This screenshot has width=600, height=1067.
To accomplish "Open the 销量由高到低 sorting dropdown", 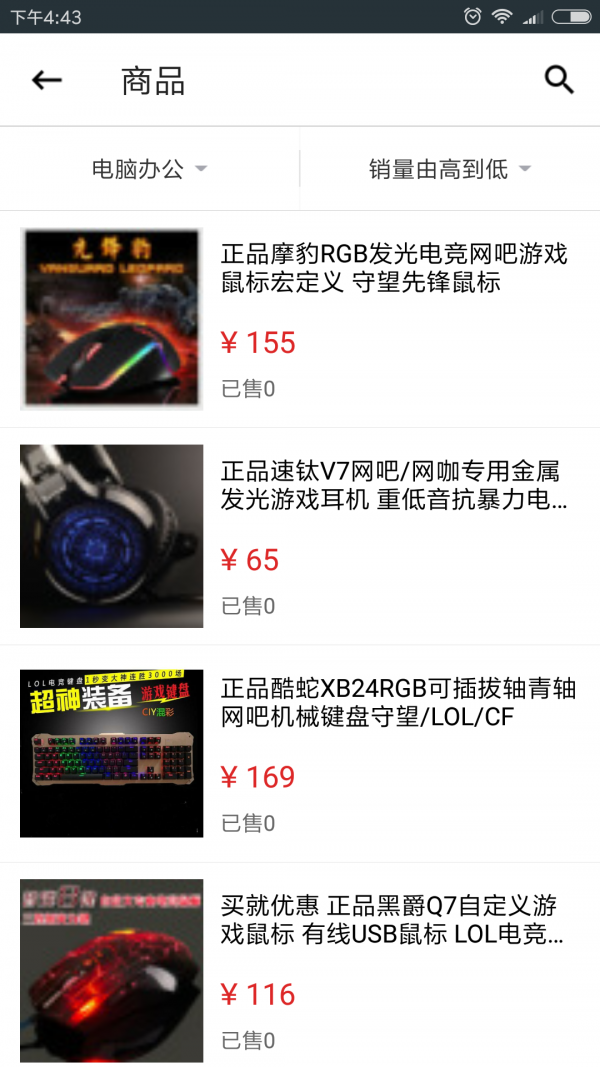I will pos(449,169).
